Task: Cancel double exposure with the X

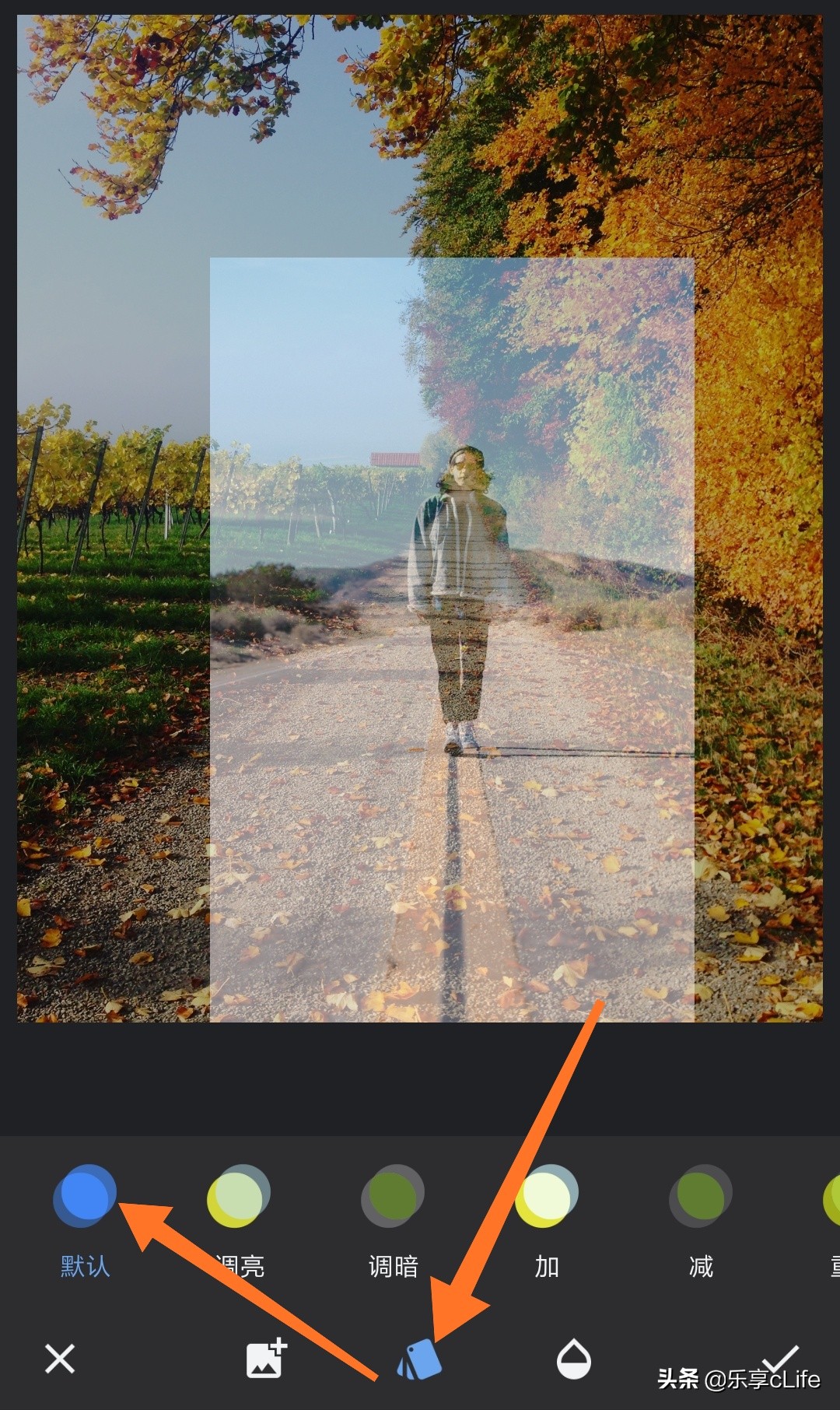Action: pos(60,1359)
